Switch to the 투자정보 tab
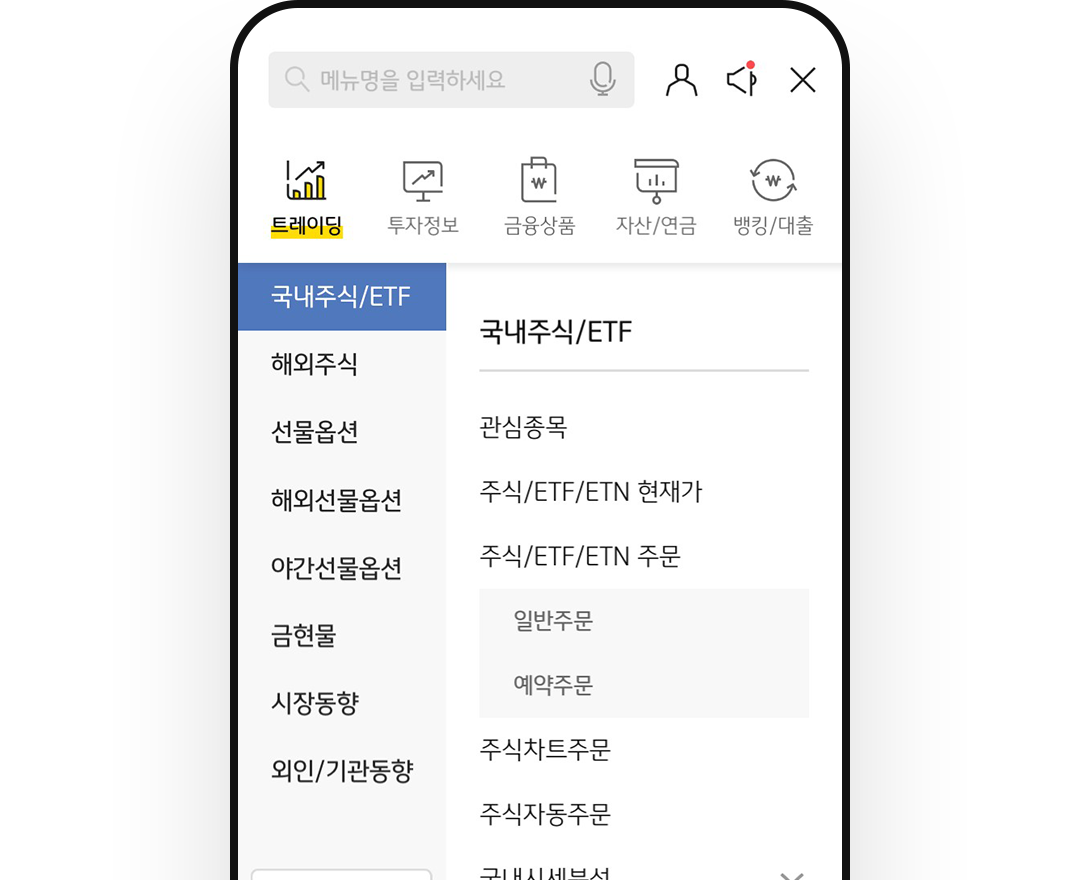Screen dimensions: 1080x880 (423, 198)
